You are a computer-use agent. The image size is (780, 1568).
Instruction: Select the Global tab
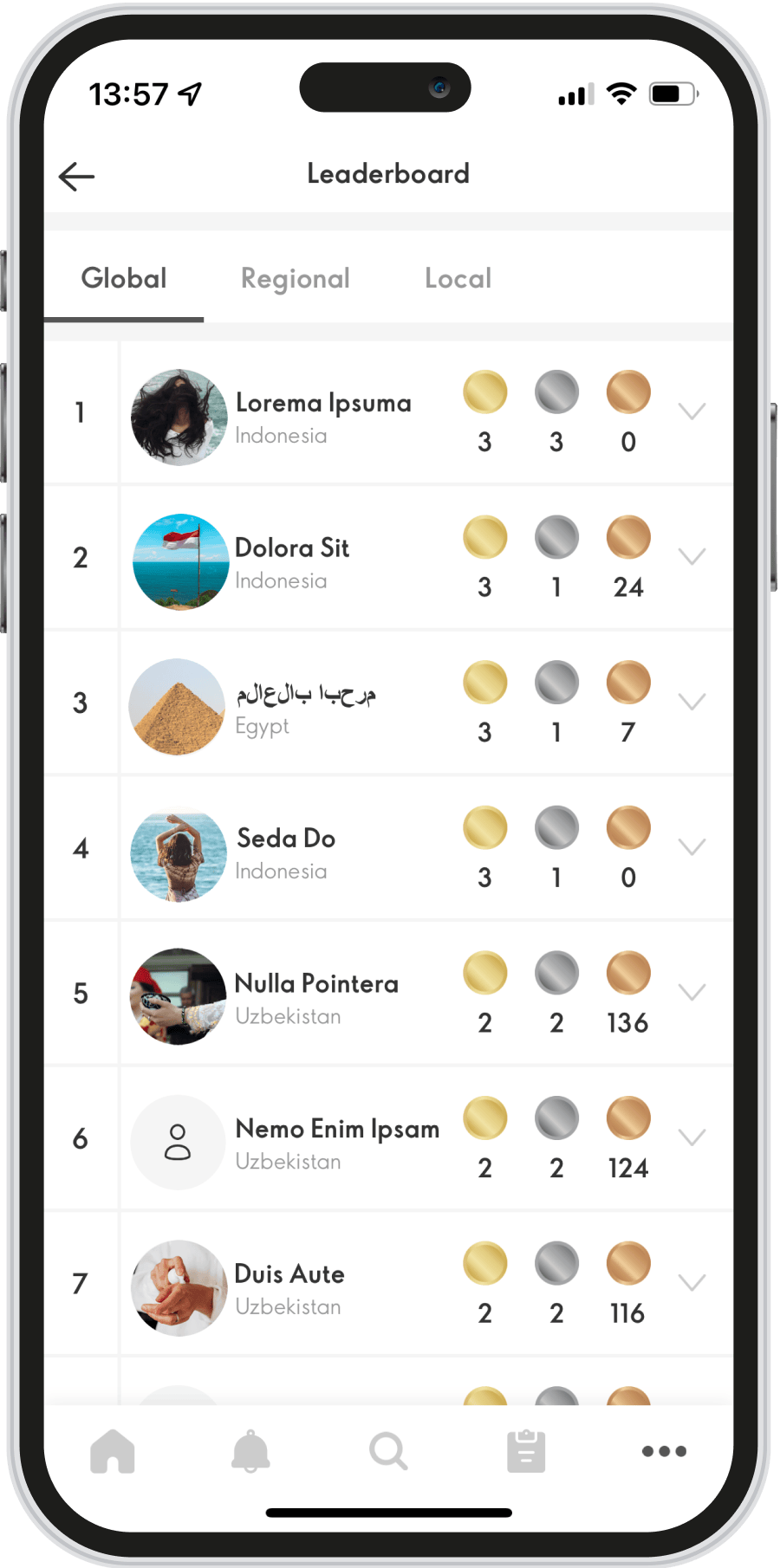124,278
